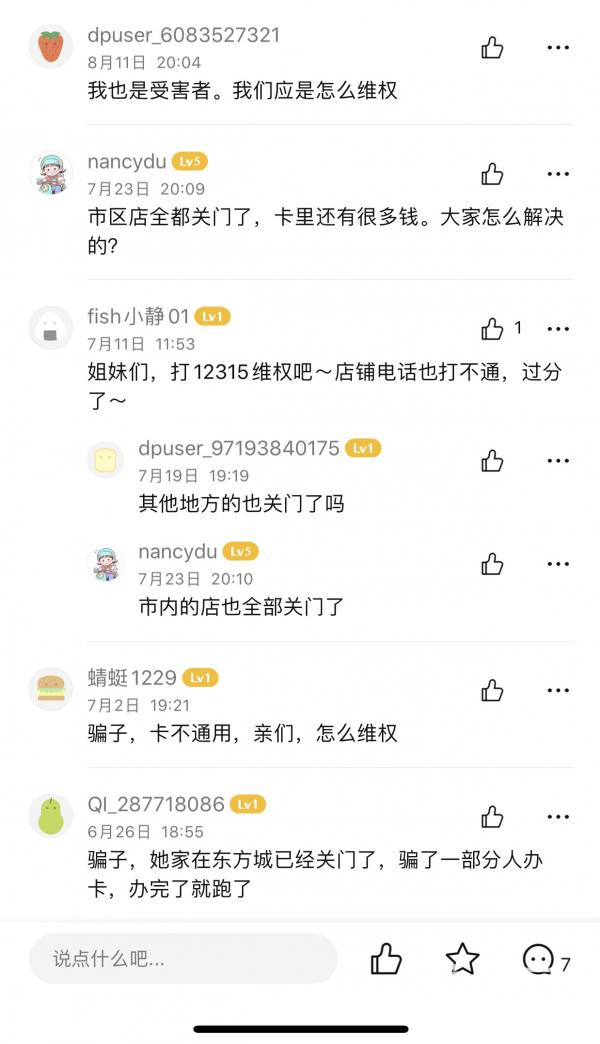Tap the 说点什么吧 comment input box
The width and height of the screenshot is (600, 1044).
[x=183, y=959]
